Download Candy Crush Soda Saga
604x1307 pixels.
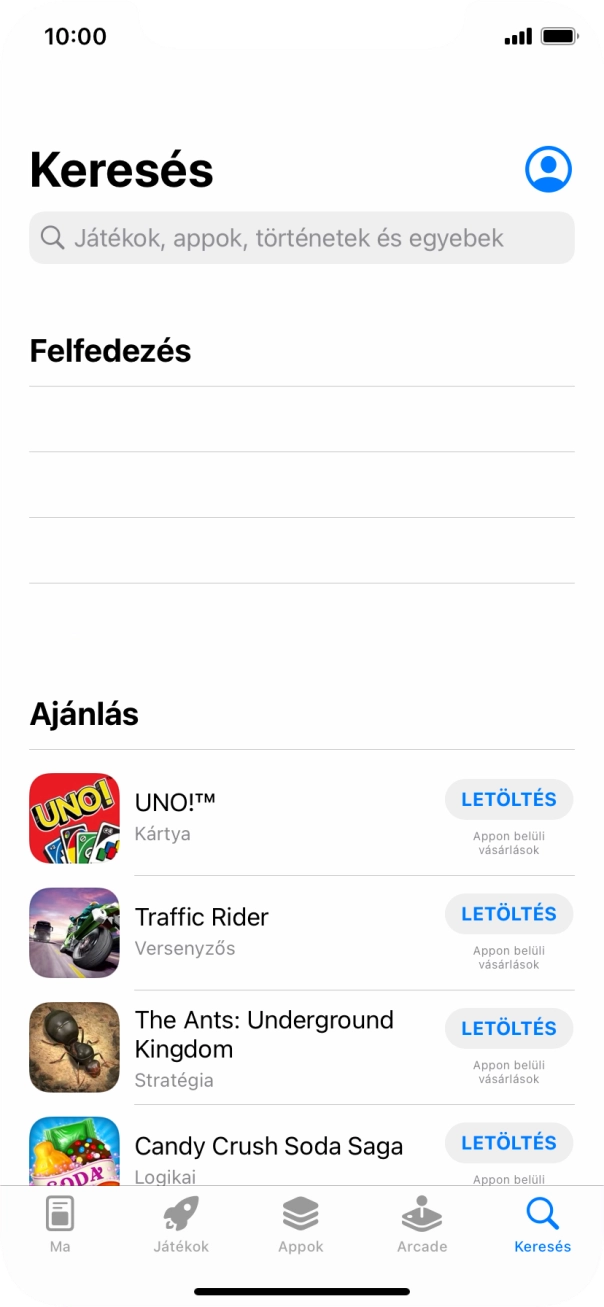click(x=508, y=1143)
